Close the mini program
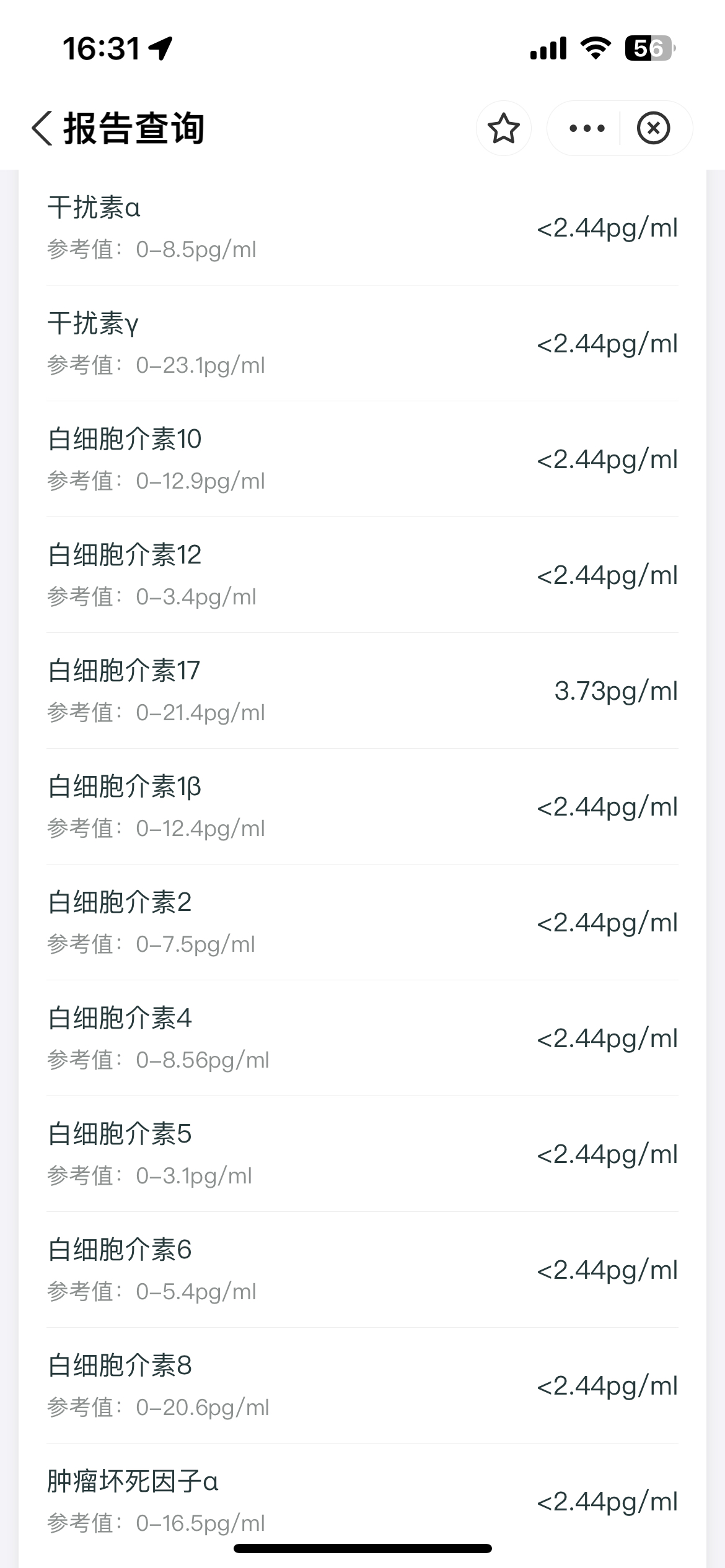The width and height of the screenshot is (725, 1568). click(653, 129)
